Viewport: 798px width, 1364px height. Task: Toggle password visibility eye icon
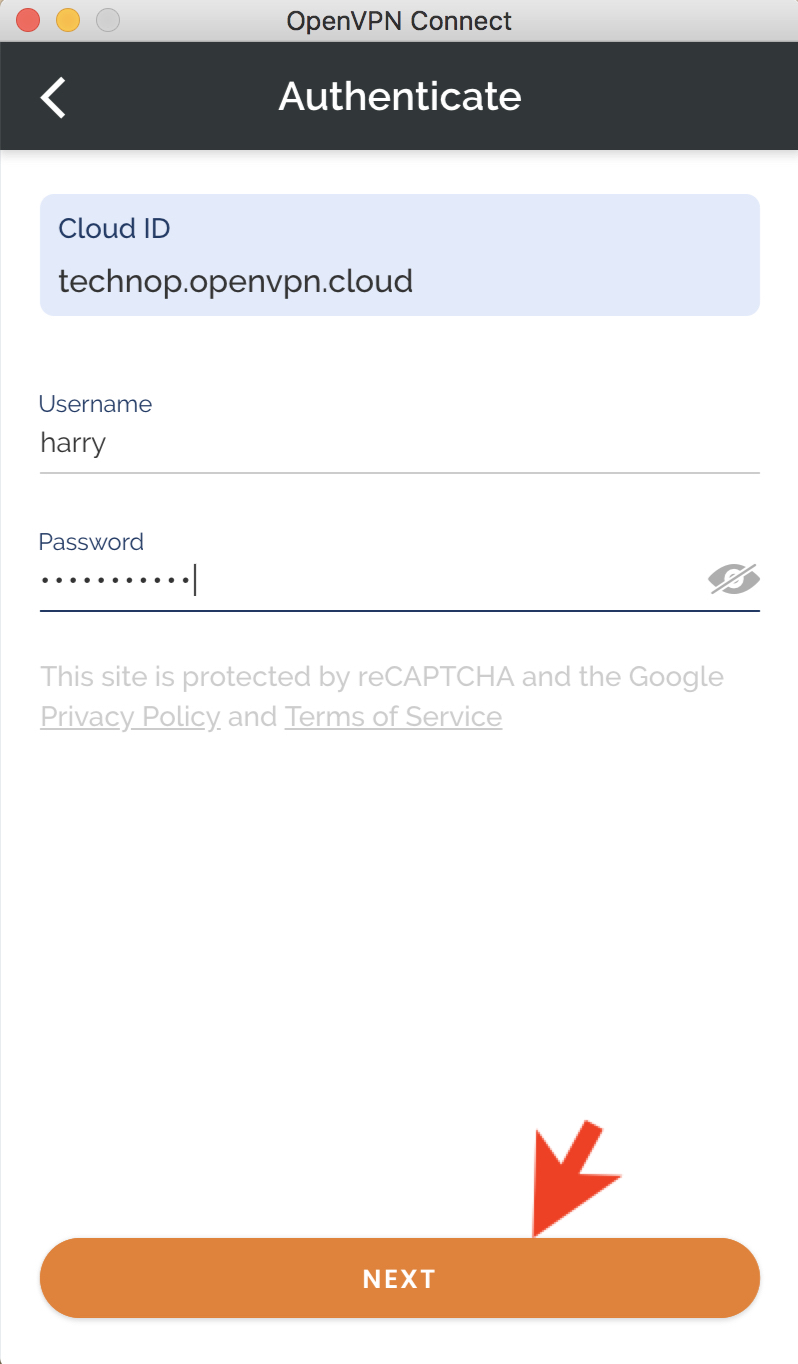coord(734,579)
